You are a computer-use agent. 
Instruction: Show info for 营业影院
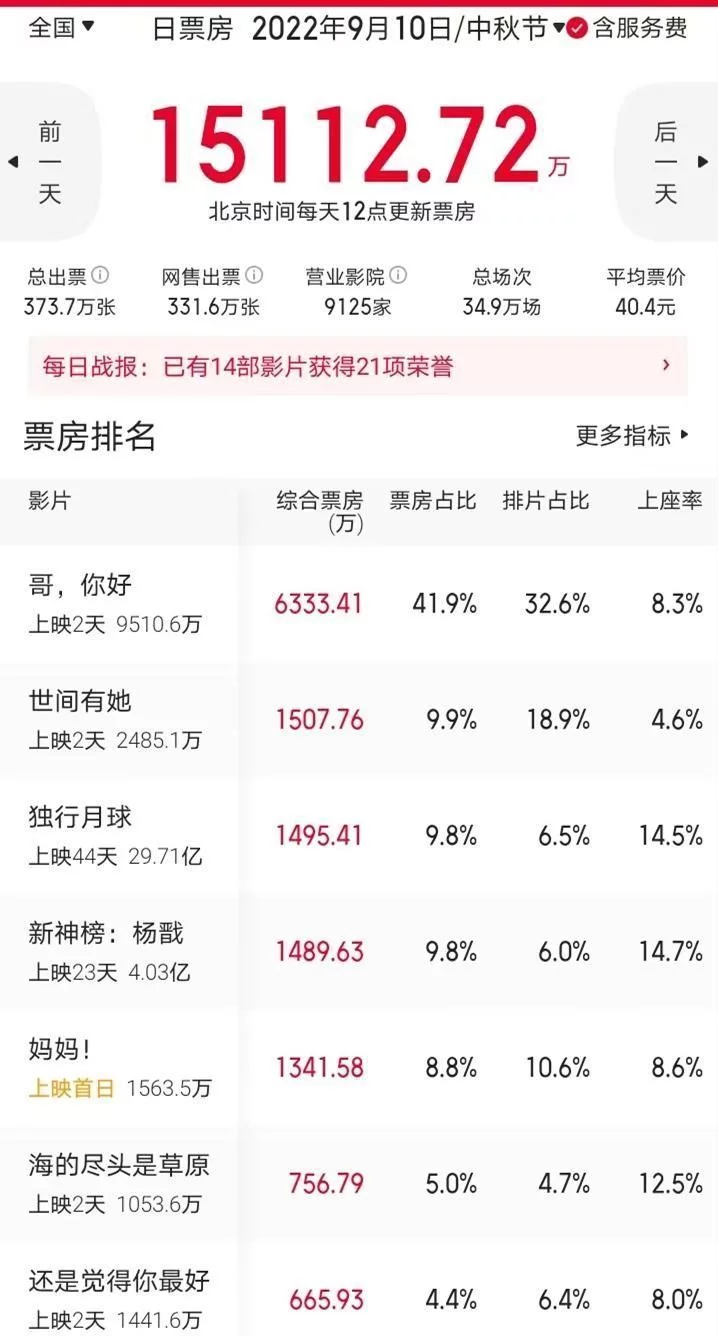398,275
